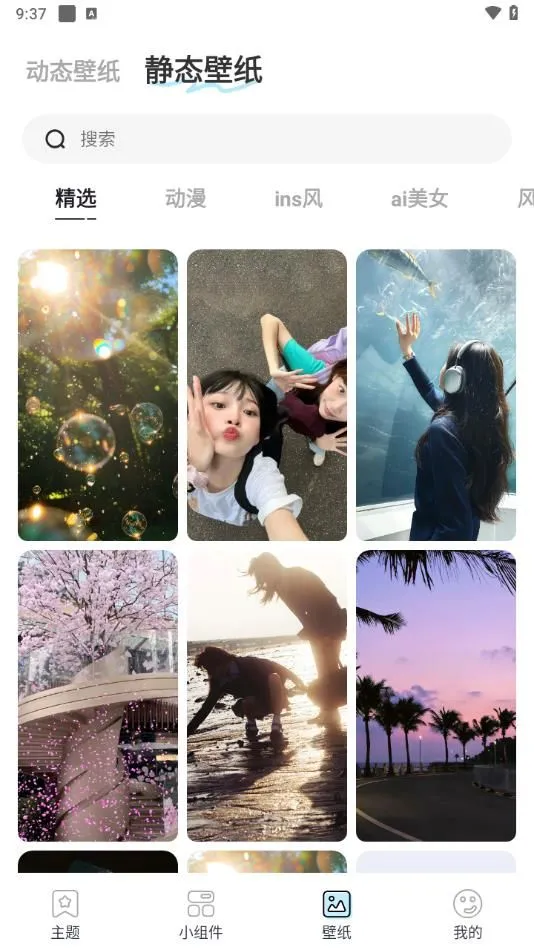The height and width of the screenshot is (950, 534).
Task: Open the aquarium girl with headphones wallpaper
Action: [436, 395]
